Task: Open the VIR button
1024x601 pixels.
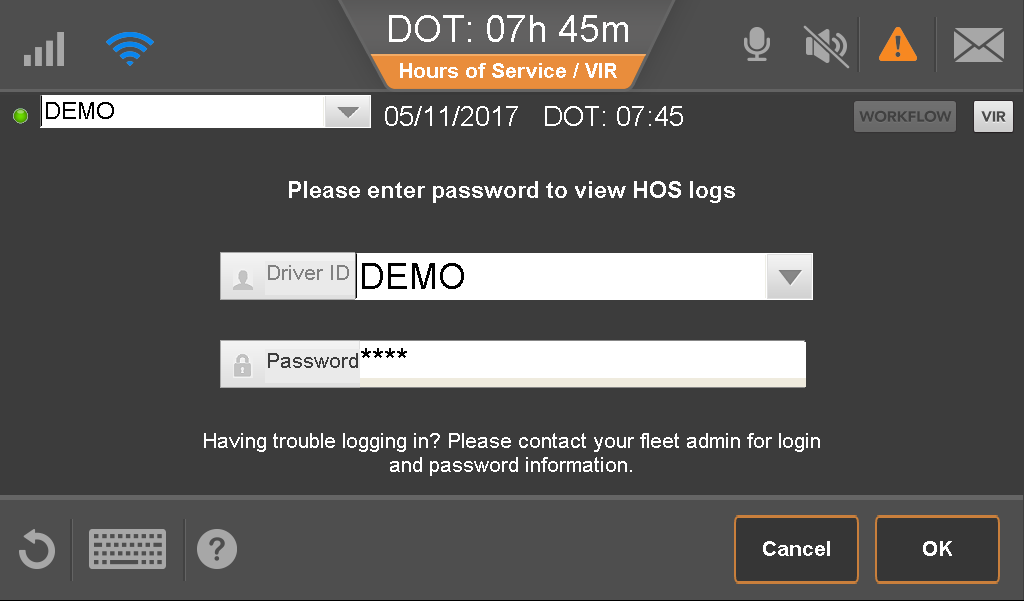Action: [x=993, y=117]
